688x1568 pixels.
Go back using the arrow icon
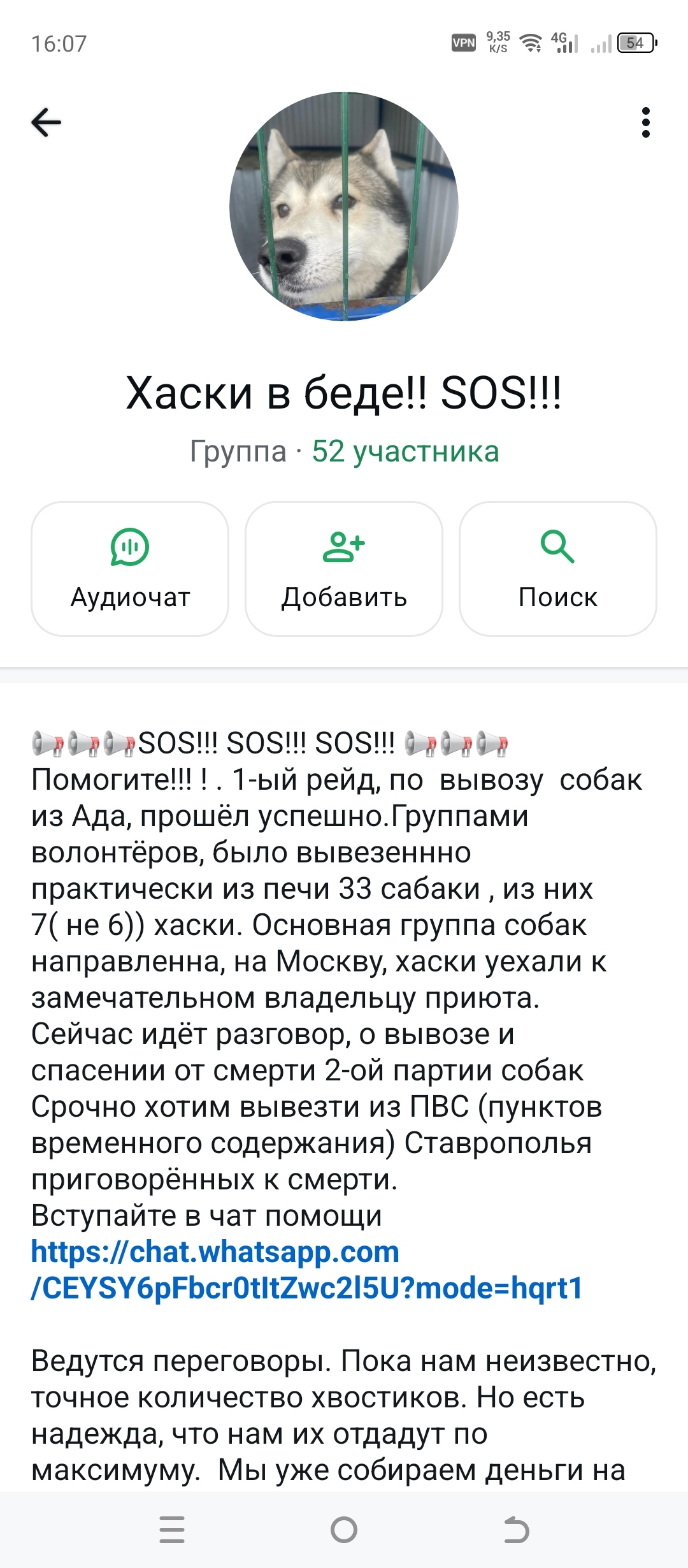[46, 122]
